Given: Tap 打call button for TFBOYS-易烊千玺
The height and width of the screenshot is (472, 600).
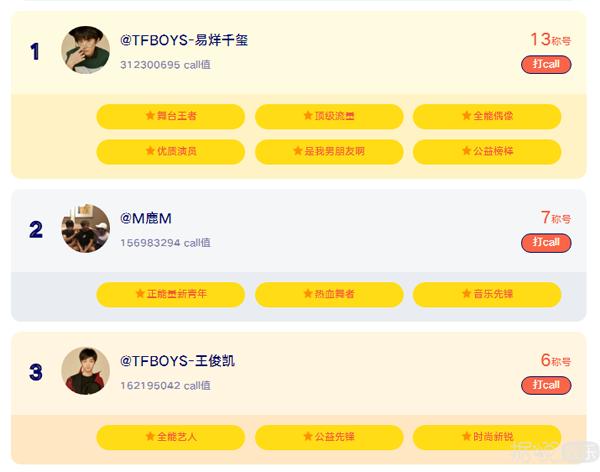Looking at the screenshot, I should [x=546, y=64].
